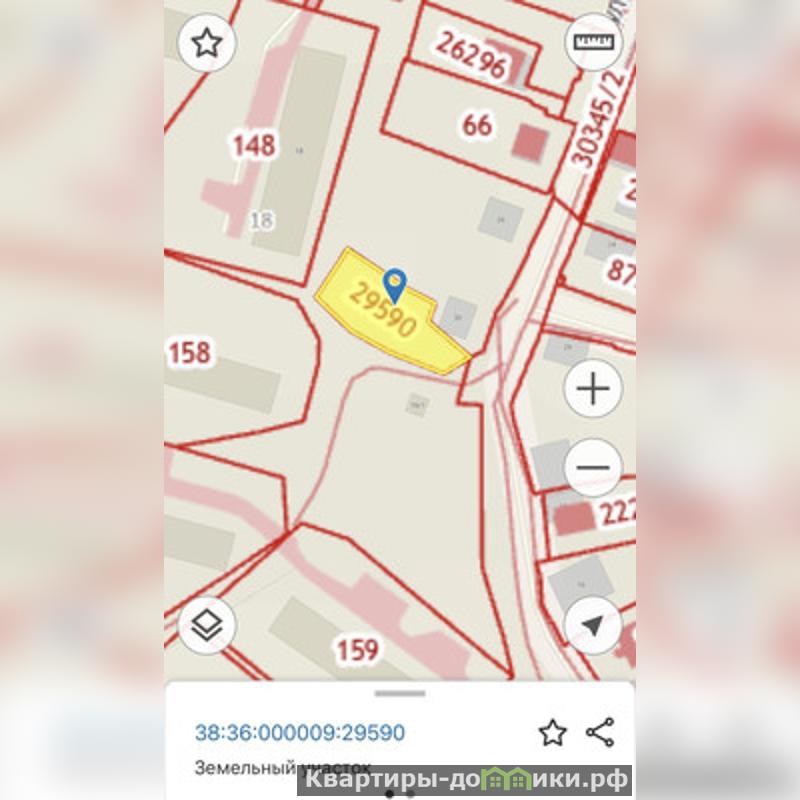Image resolution: width=800 pixels, height=800 pixels.
Task: Expand the parcel info panel handle
Action: pos(400,693)
